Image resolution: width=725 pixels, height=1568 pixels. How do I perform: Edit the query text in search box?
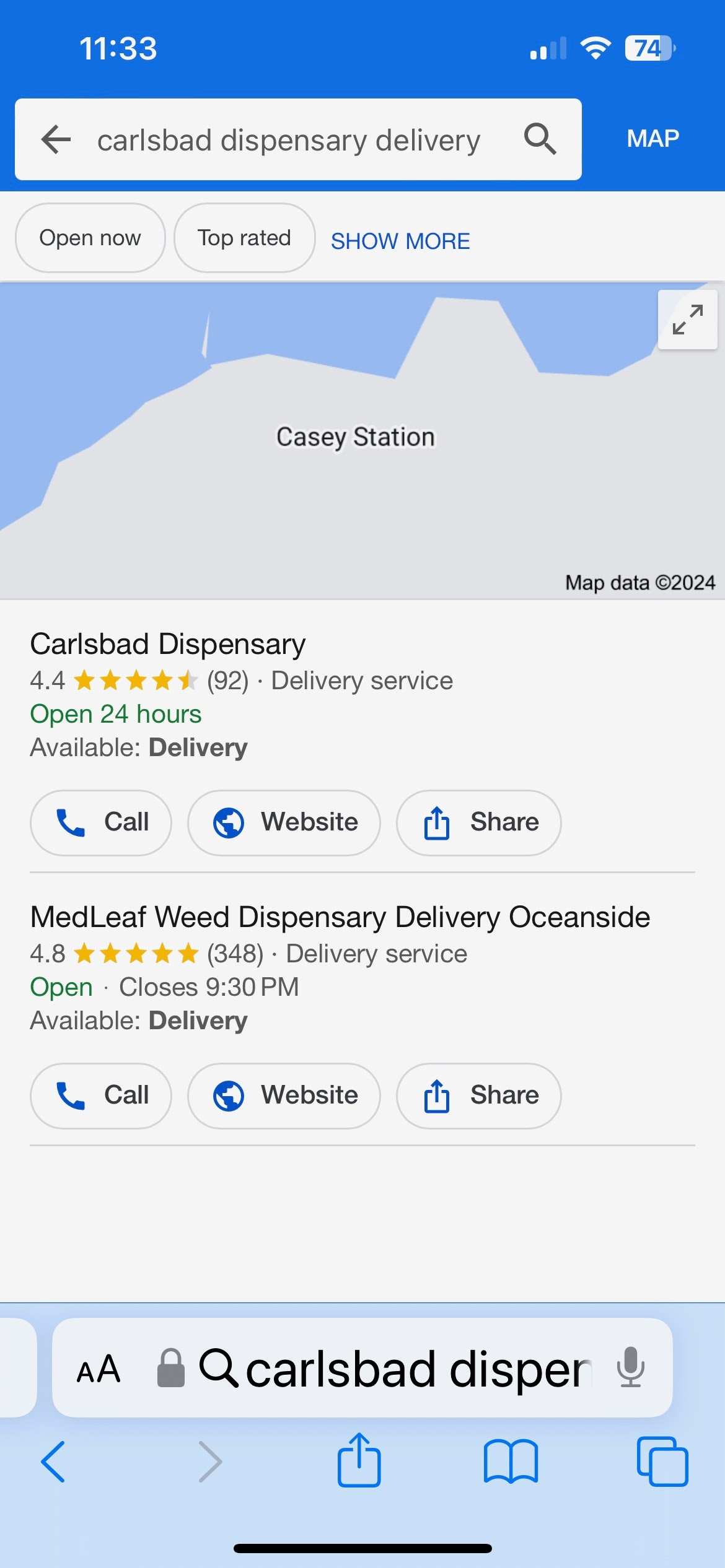pyautogui.click(x=289, y=140)
